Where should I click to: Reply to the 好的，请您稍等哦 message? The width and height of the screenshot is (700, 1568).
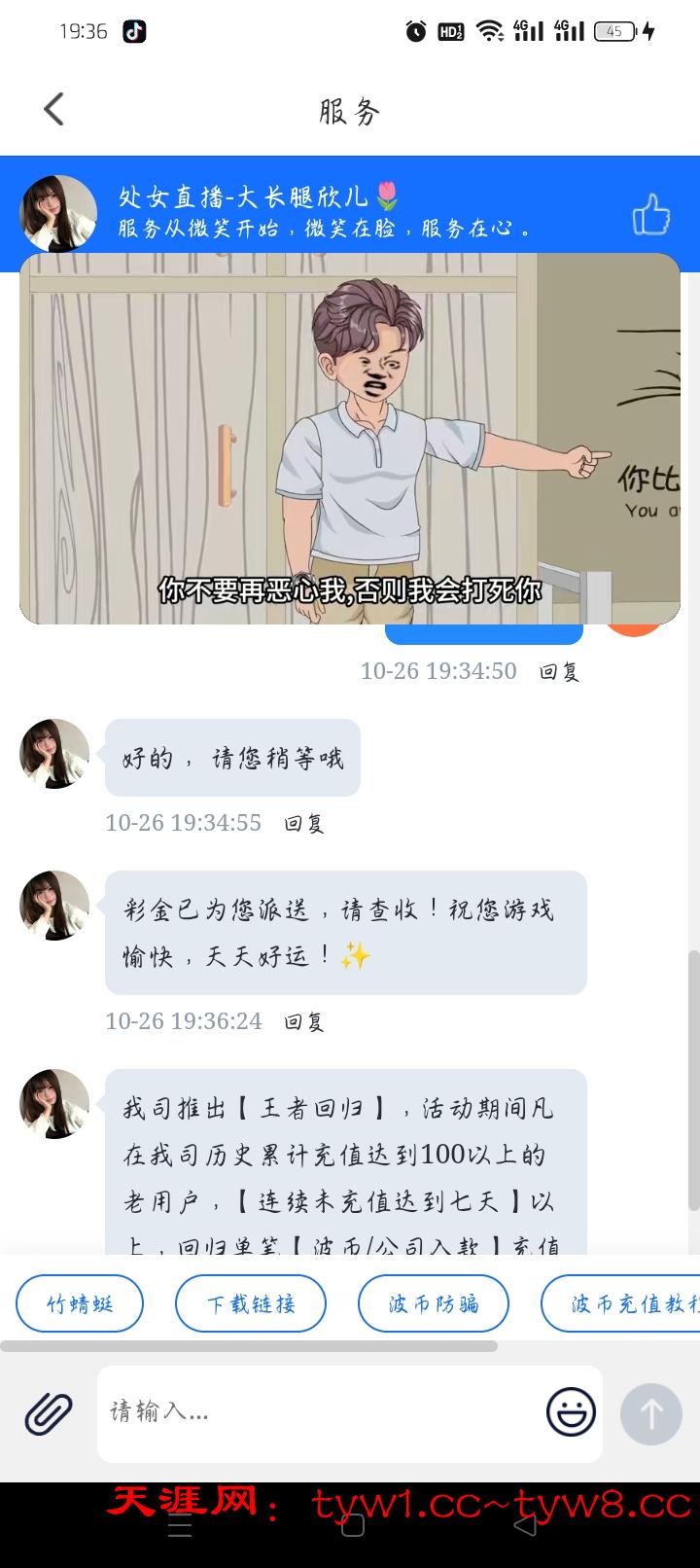303,823
